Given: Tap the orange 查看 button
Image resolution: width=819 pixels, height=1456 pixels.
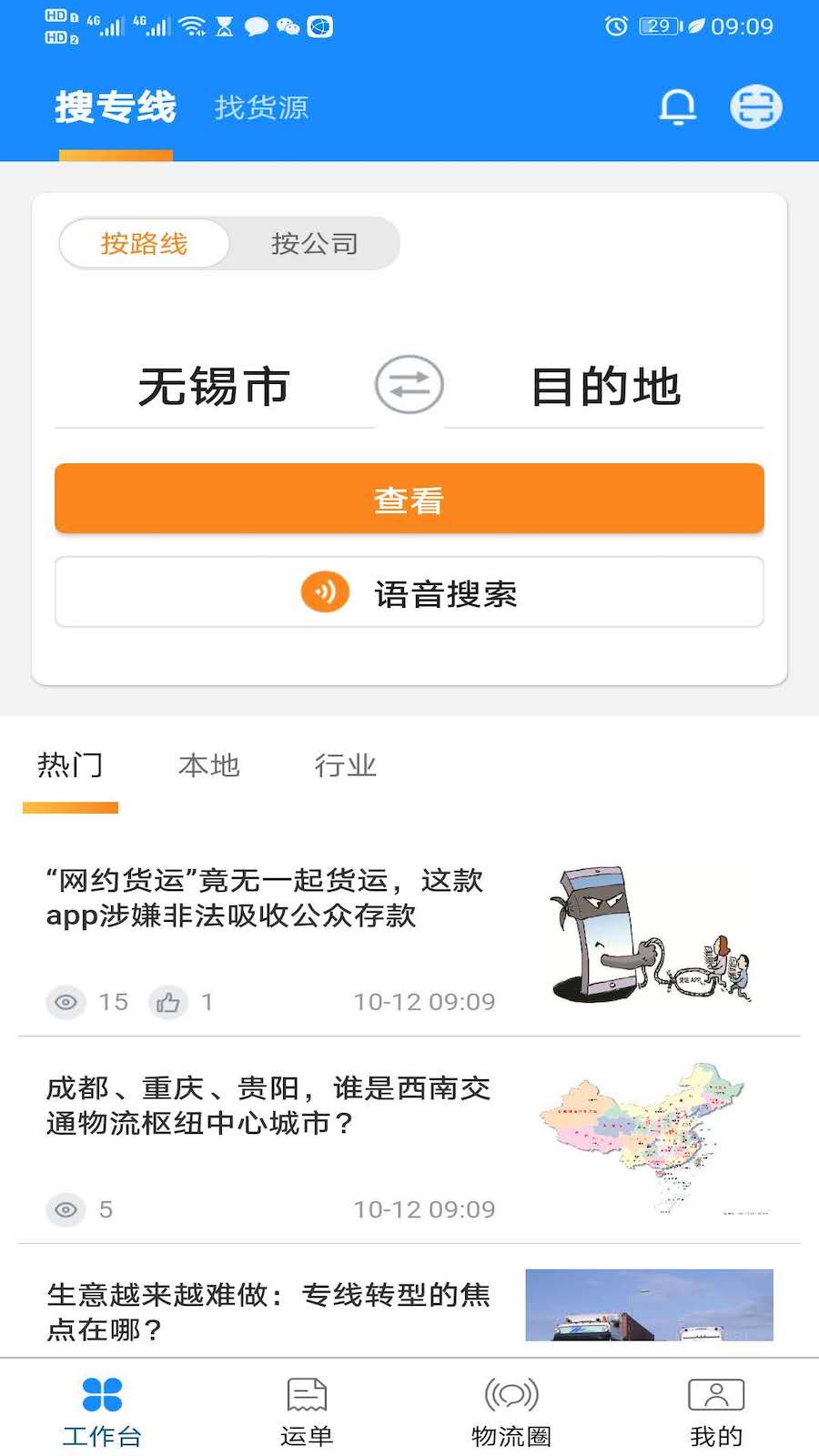Looking at the screenshot, I should pyautogui.click(x=409, y=499).
